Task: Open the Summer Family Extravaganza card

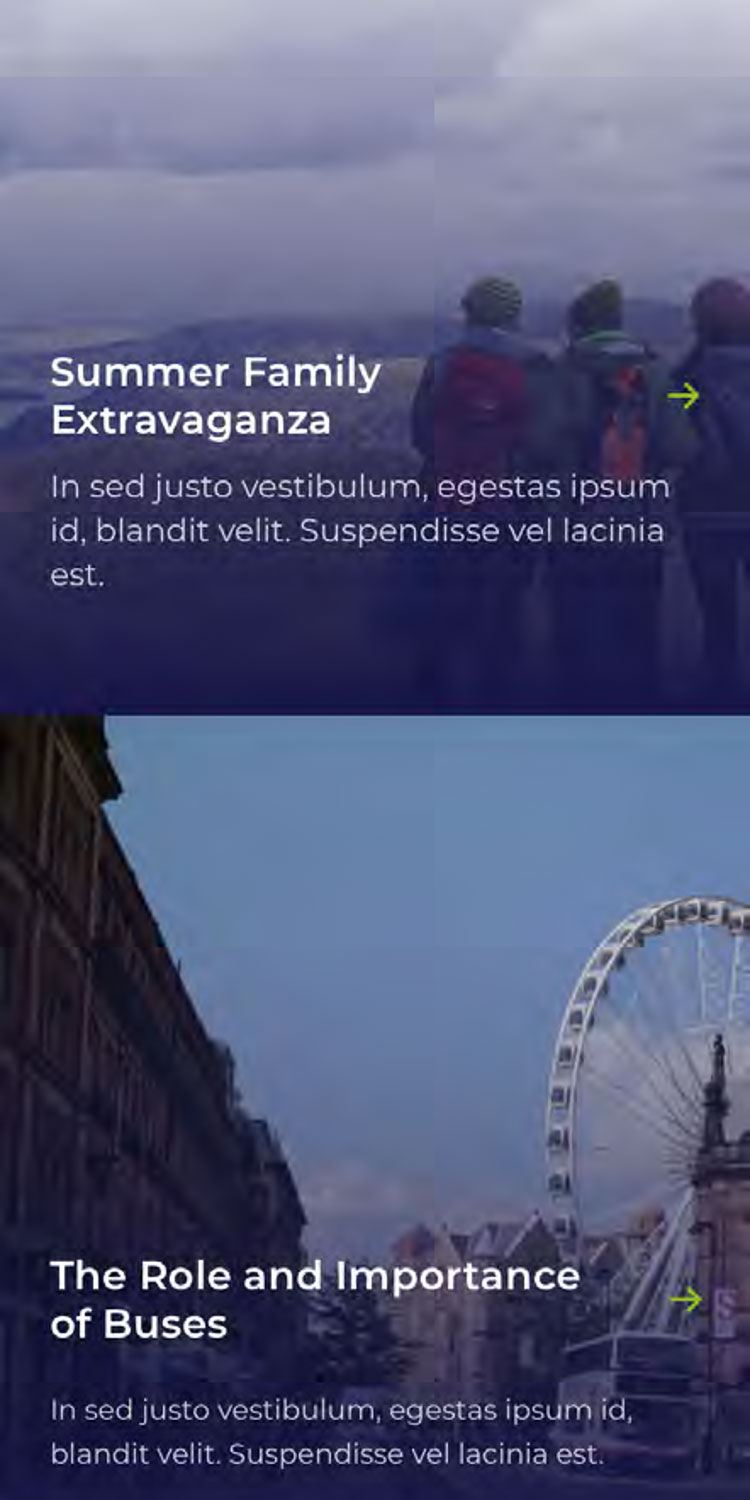Action: pos(215,396)
